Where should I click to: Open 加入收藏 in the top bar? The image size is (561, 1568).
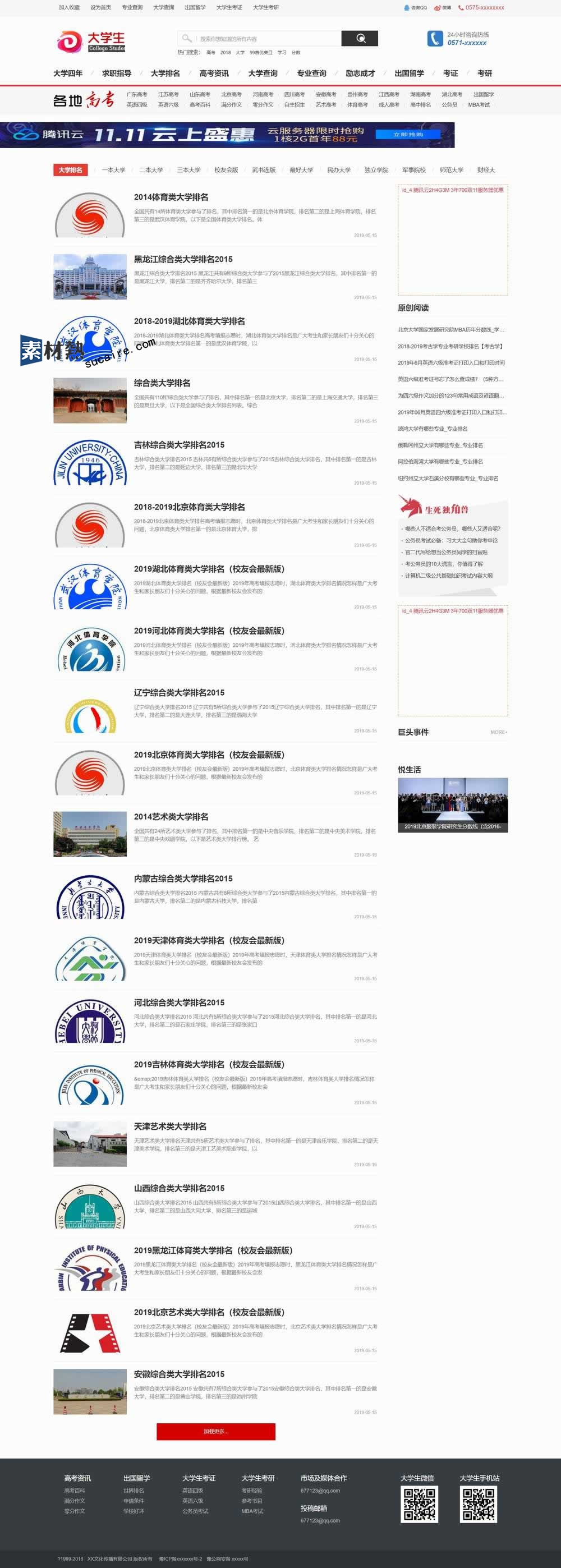click(69, 7)
